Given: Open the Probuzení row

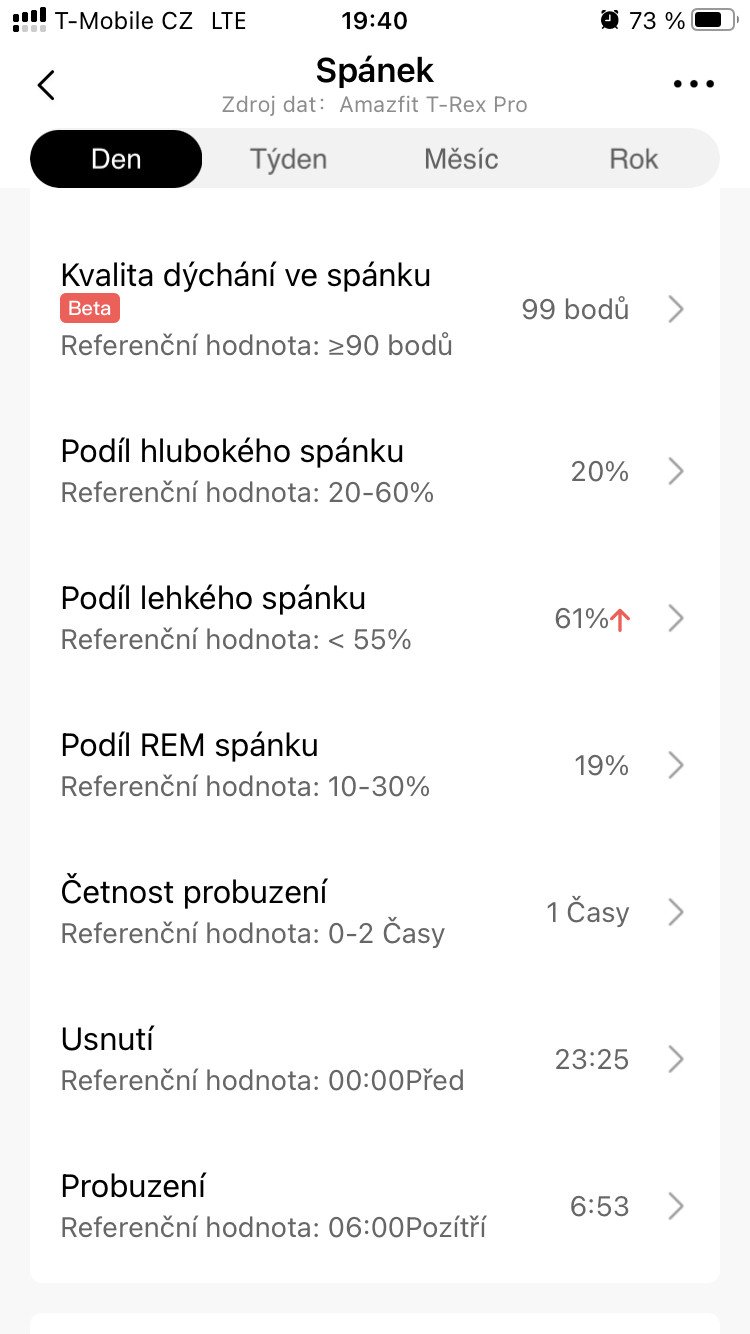Looking at the screenshot, I should [x=375, y=1206].
